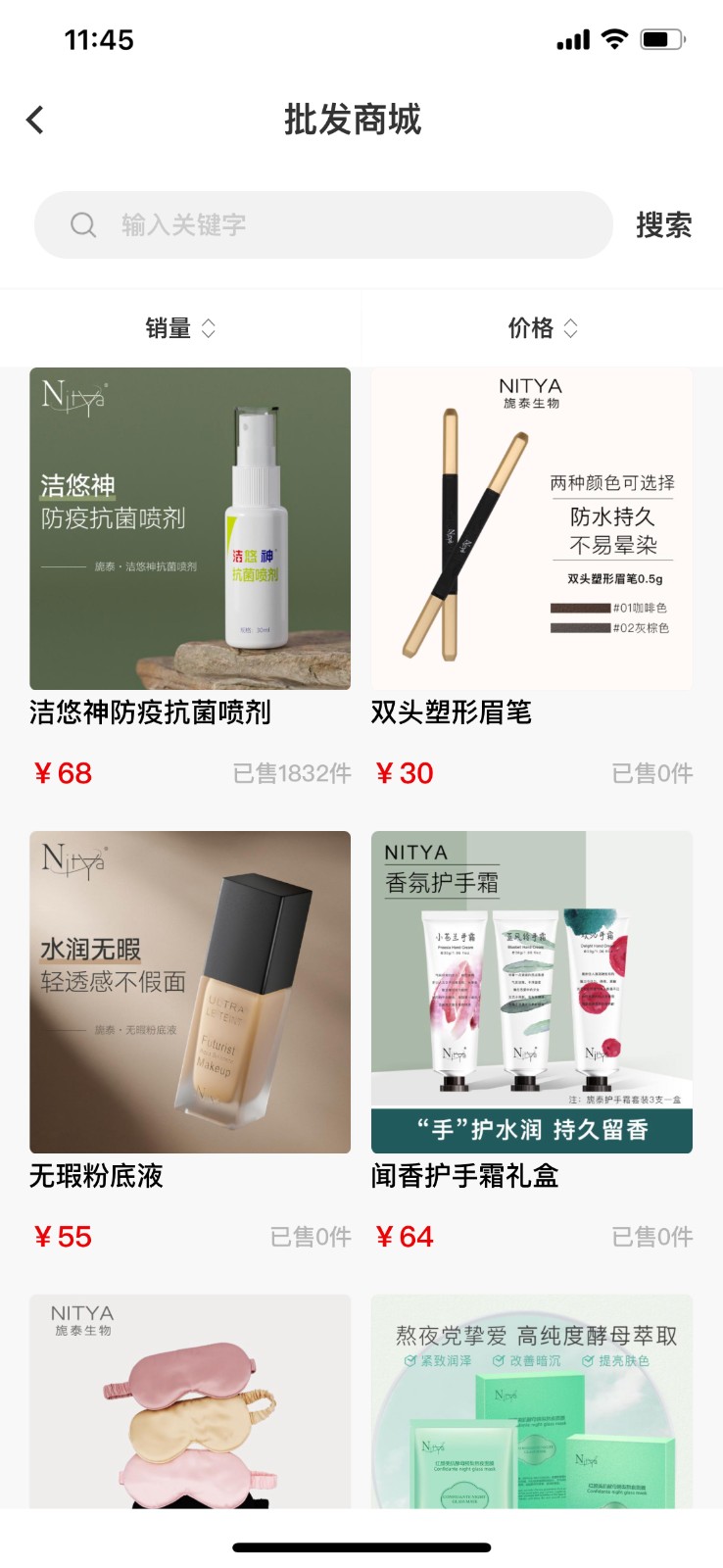Toggle the sales ranking filter
This screenshot has height=1568, width=723.
pos(180,328)
